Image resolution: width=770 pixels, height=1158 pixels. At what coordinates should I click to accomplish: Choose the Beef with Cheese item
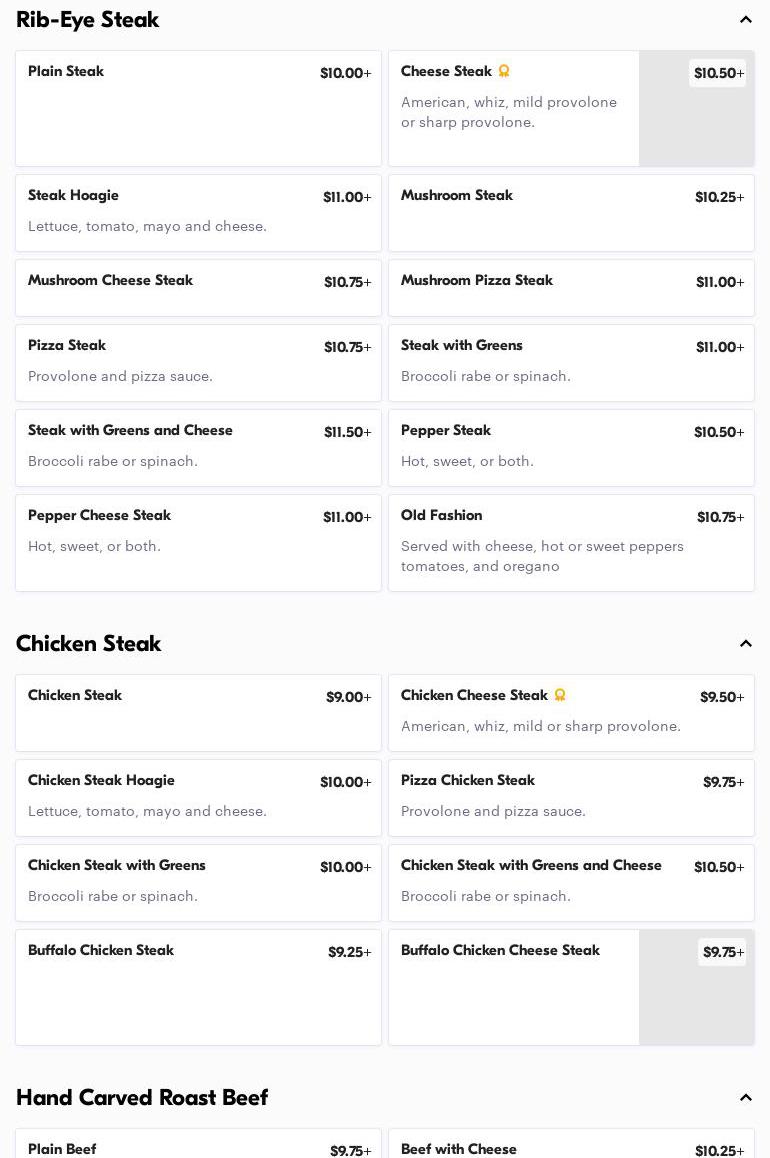click(x=571, y=1145)
